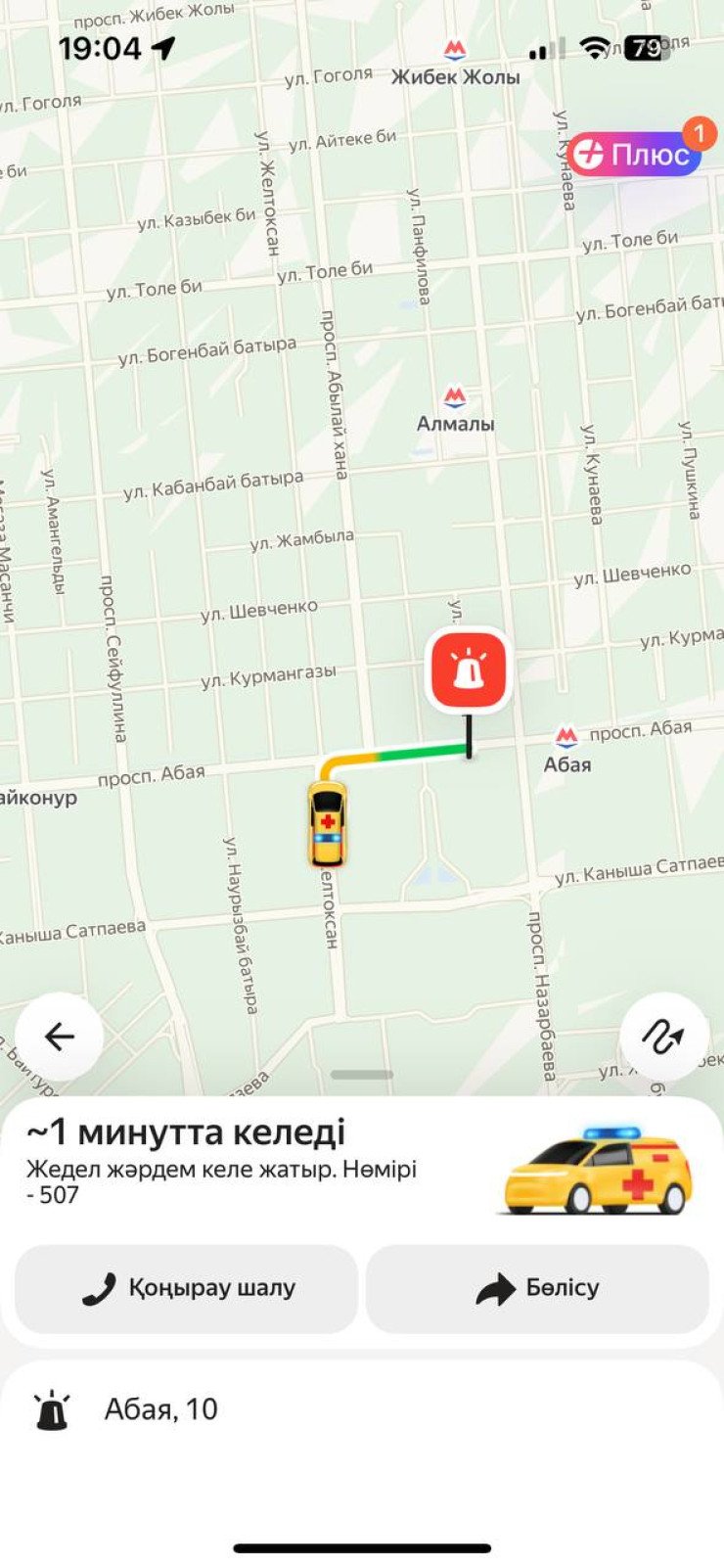This screenshot has width=724, height=1568.
Task: Open the Плюс badge
Action: point(633,154)
